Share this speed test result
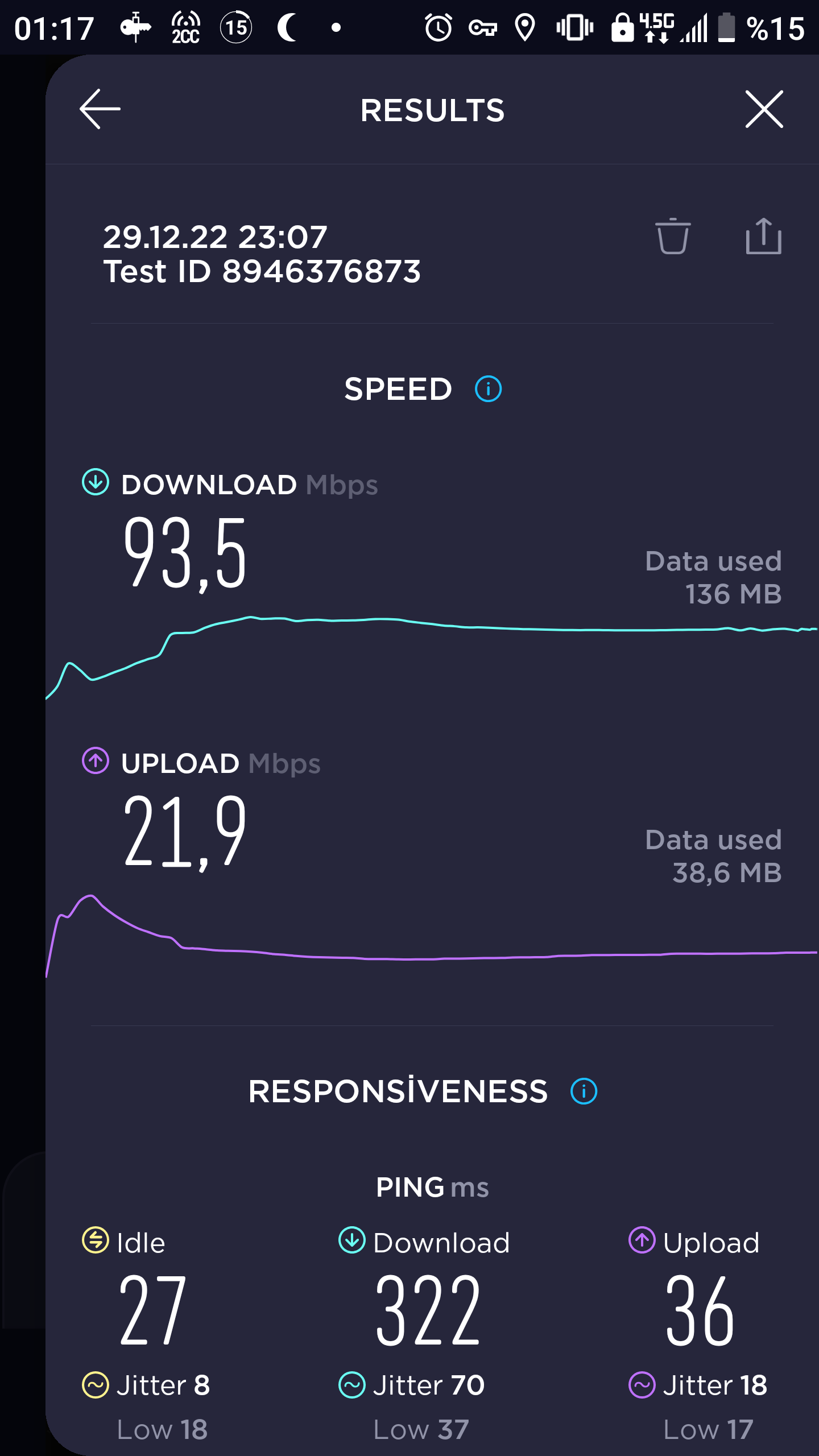 click(763, 236)
